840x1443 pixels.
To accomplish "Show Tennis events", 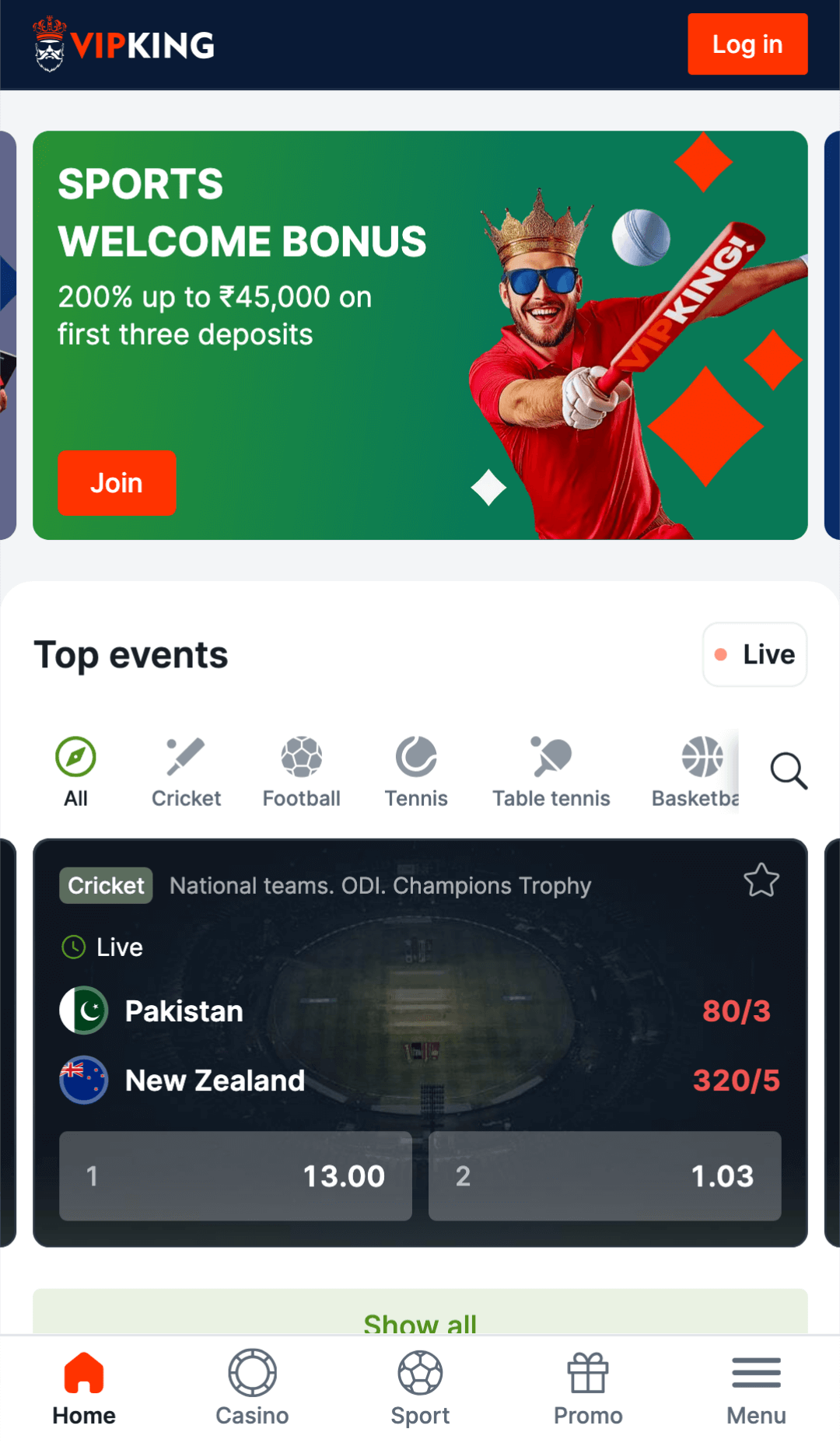I will (416, 772).
